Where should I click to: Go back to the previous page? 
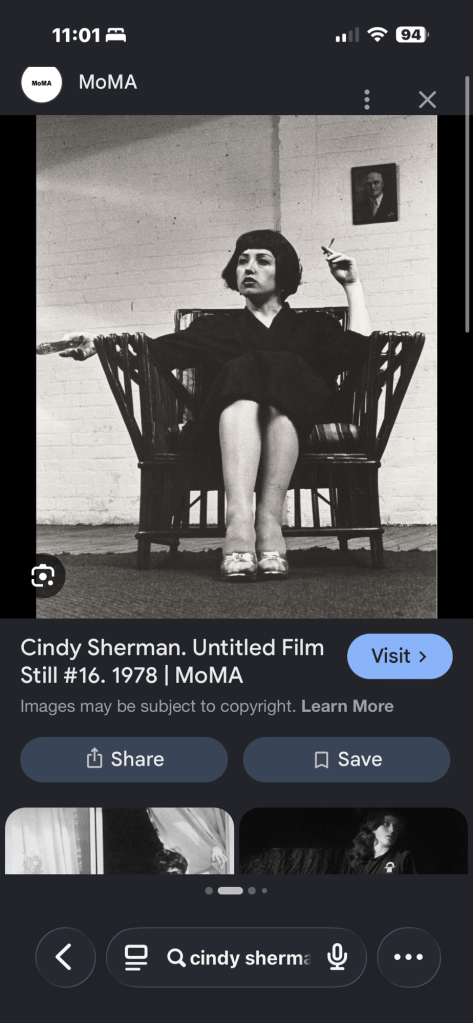tap(65, 957)
